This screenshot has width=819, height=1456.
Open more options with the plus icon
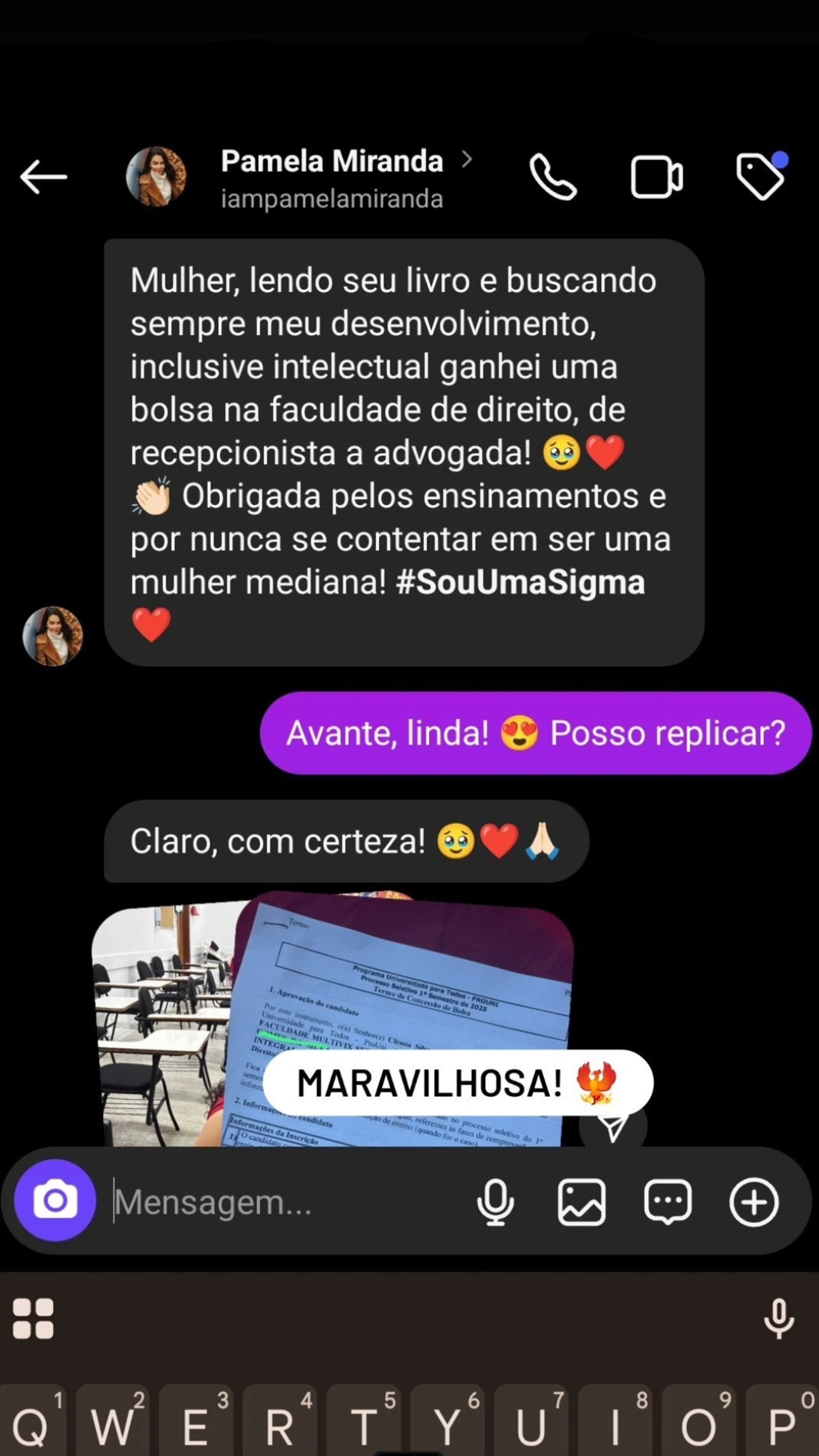[754, 1202]
